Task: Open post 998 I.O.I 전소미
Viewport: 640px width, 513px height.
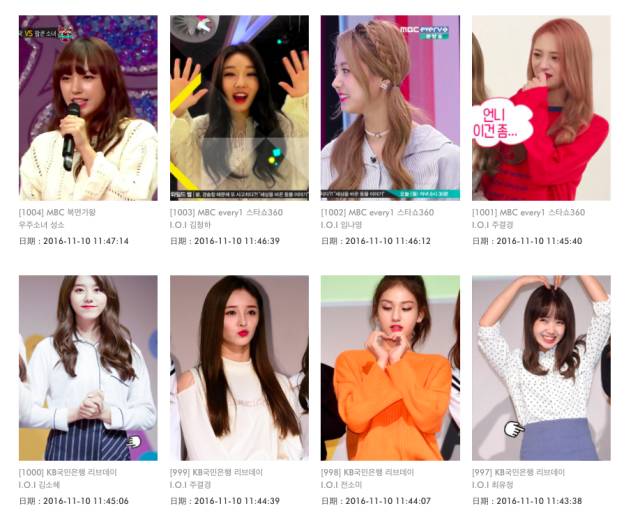Action: [390, 367]
